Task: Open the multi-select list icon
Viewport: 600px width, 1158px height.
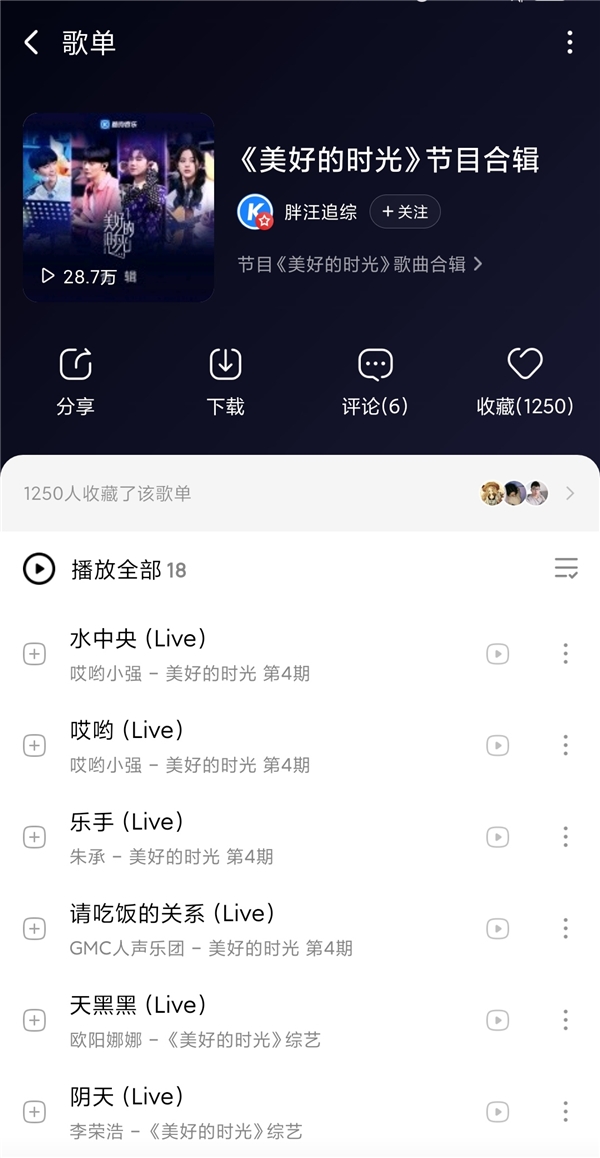Action: click(566, 569)
